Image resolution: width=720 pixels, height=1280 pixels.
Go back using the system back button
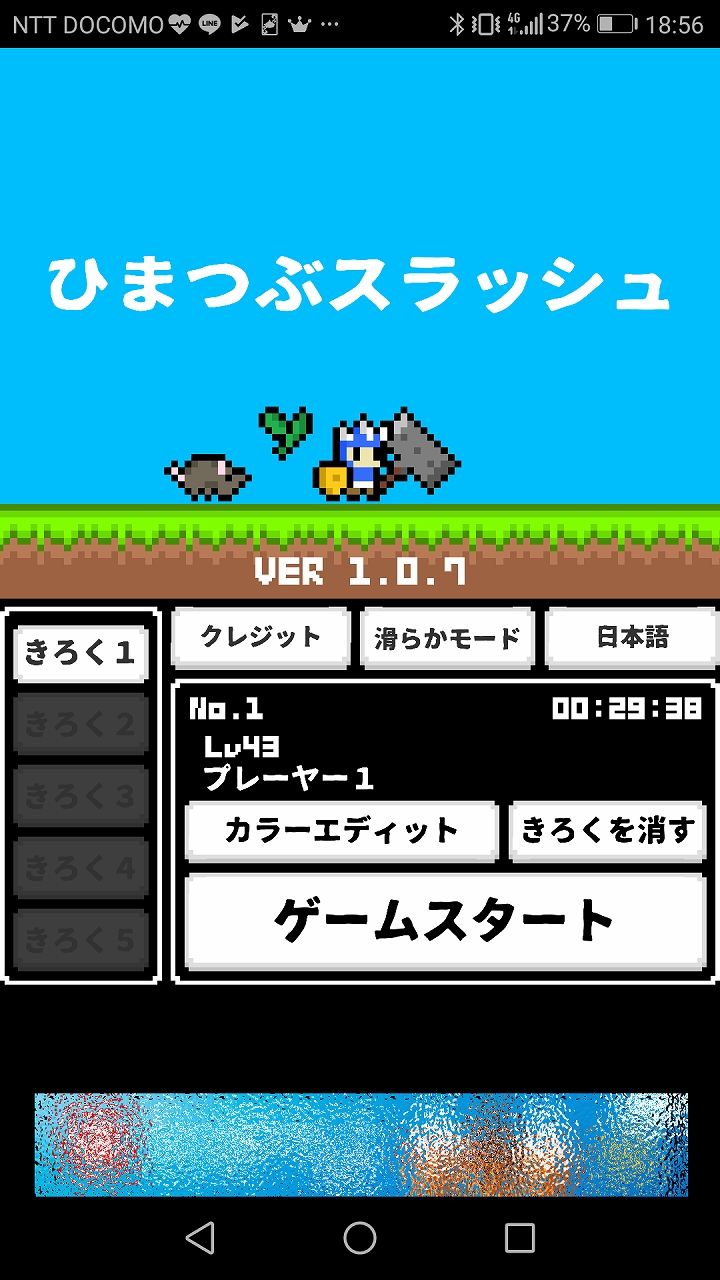[200, 1238]
